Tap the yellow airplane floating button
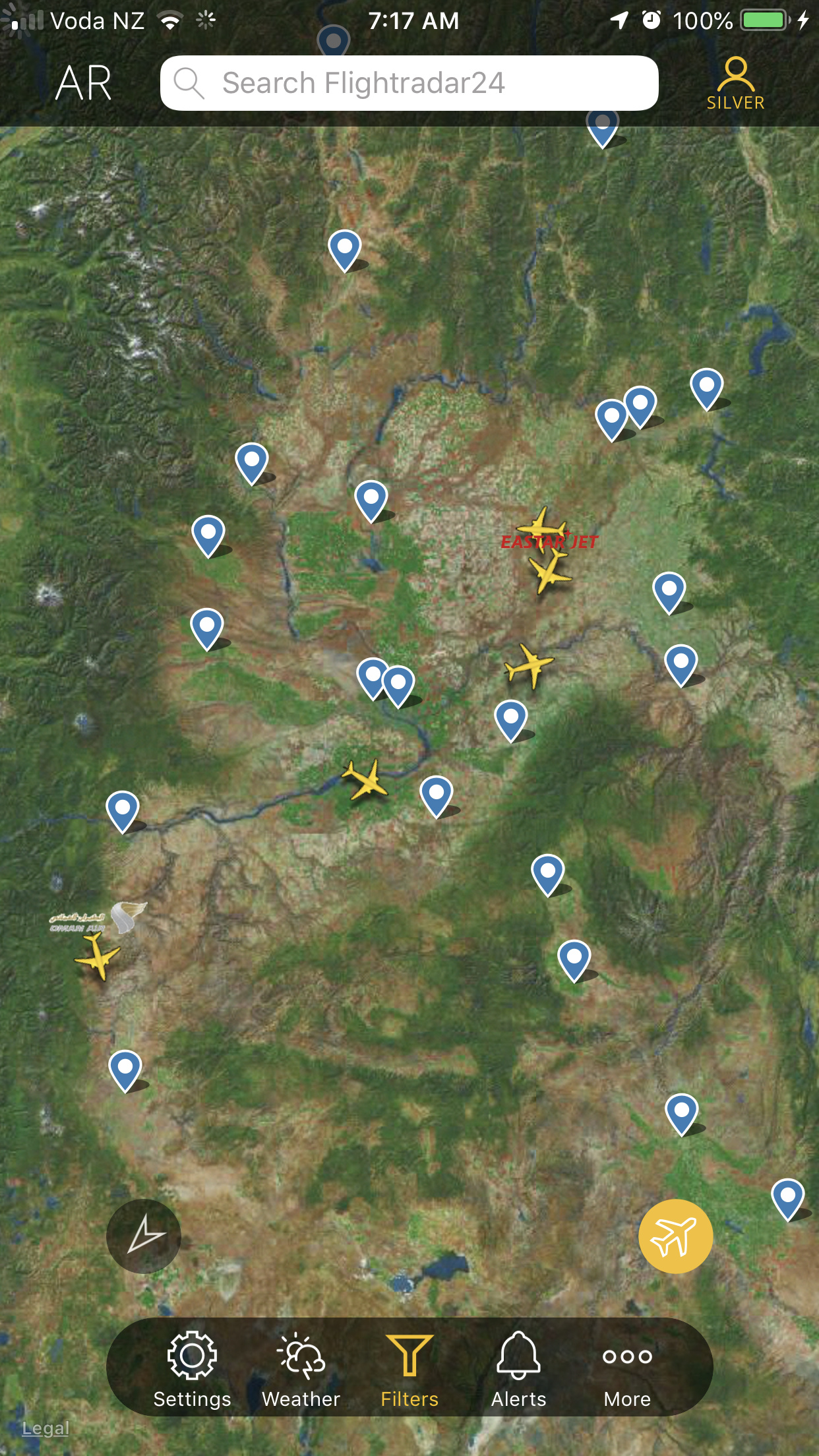819x1456 pixels. 675,1236
